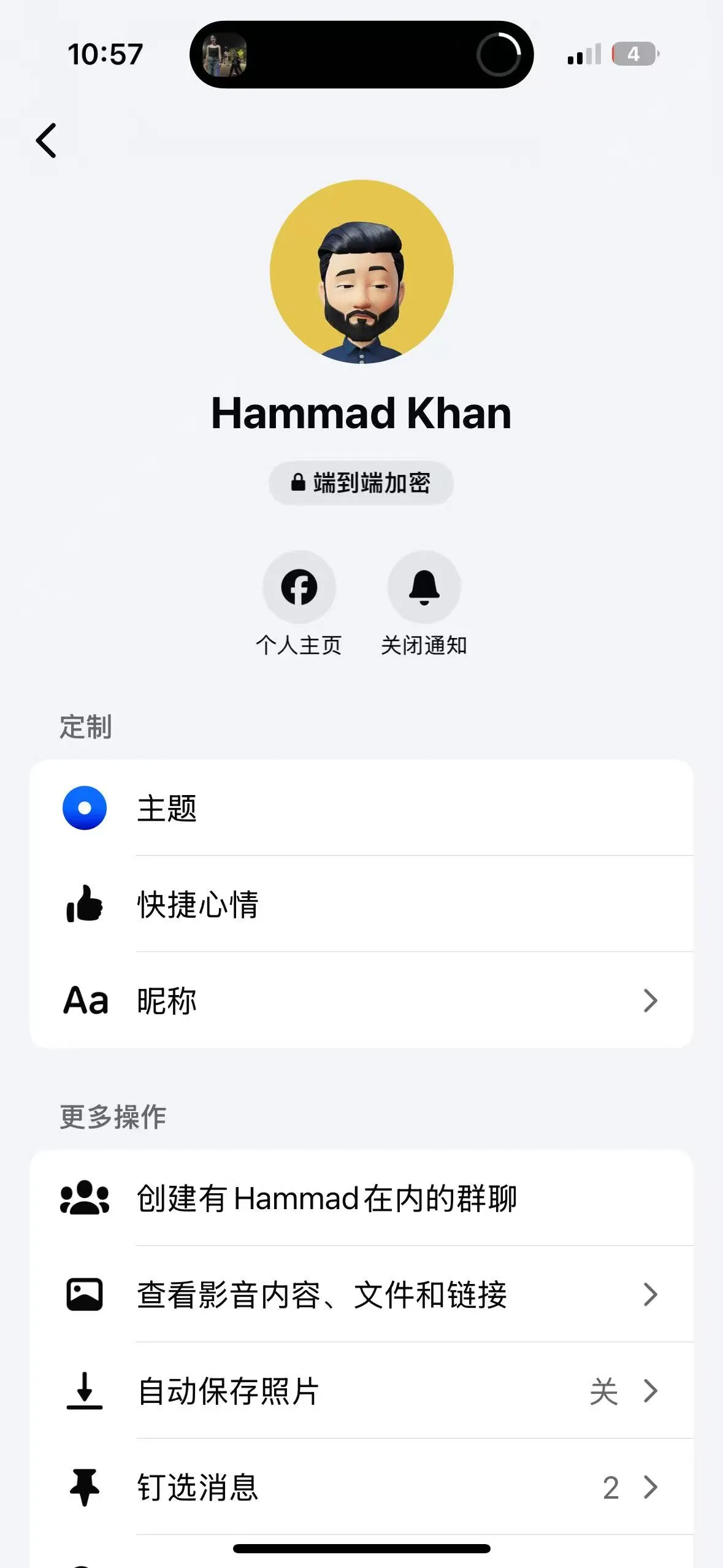The height and width of the screenshot is (1568, 723).
Task: Expand the nickname row chevron
Action: click(650, 1000)
